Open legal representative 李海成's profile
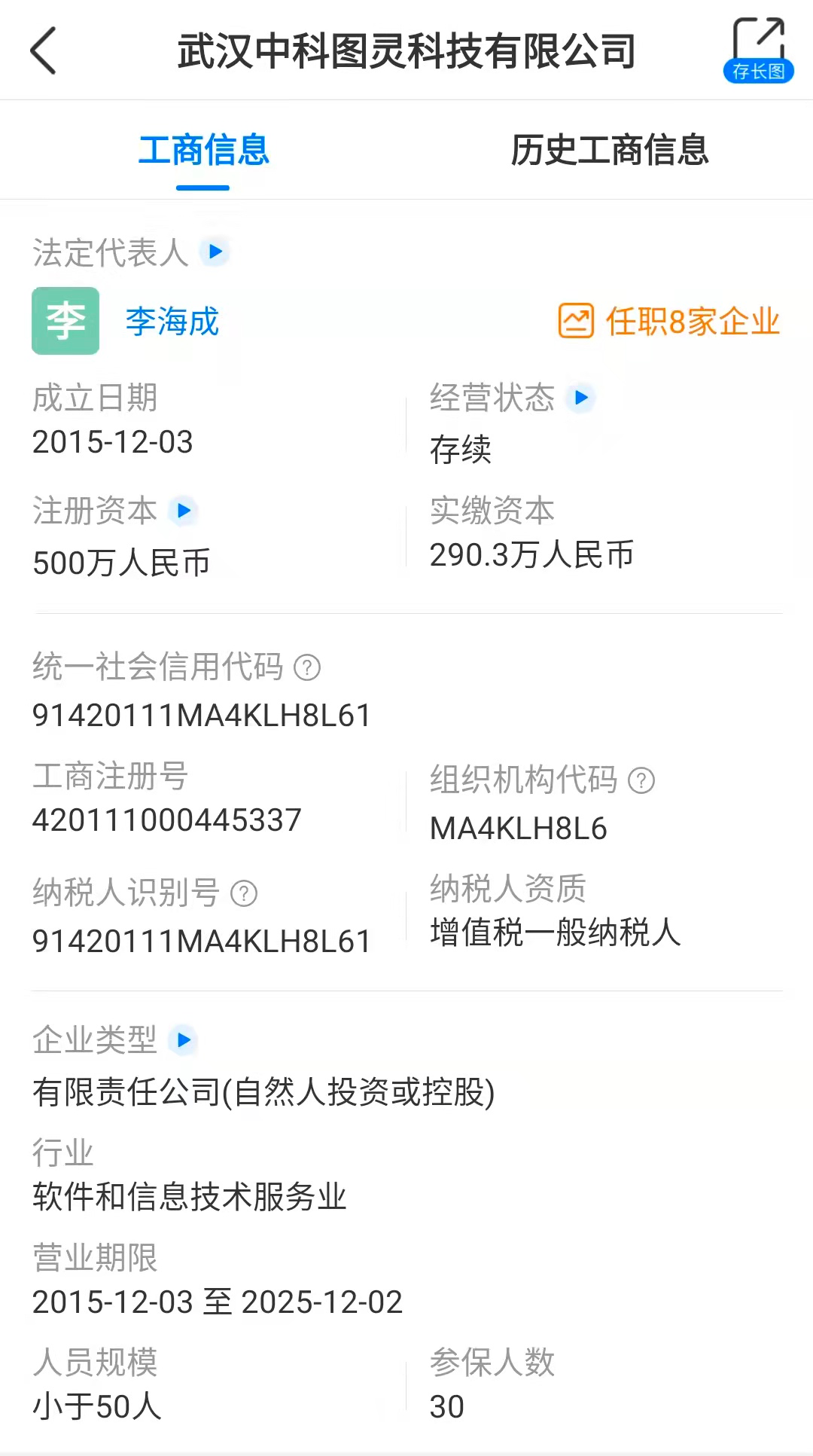Viewport: 813px width, 1456px height. (172, 322)
